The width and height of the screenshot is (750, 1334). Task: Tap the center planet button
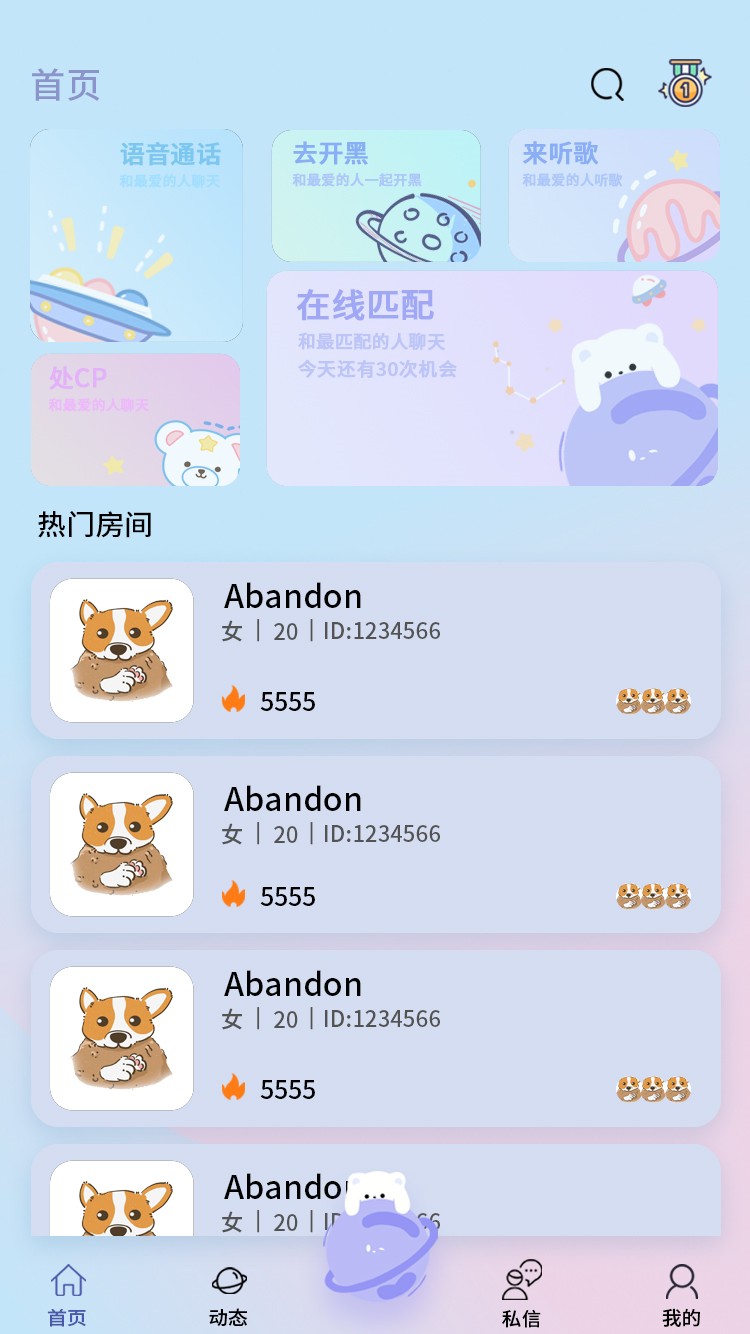click(x=379, y=1243)
